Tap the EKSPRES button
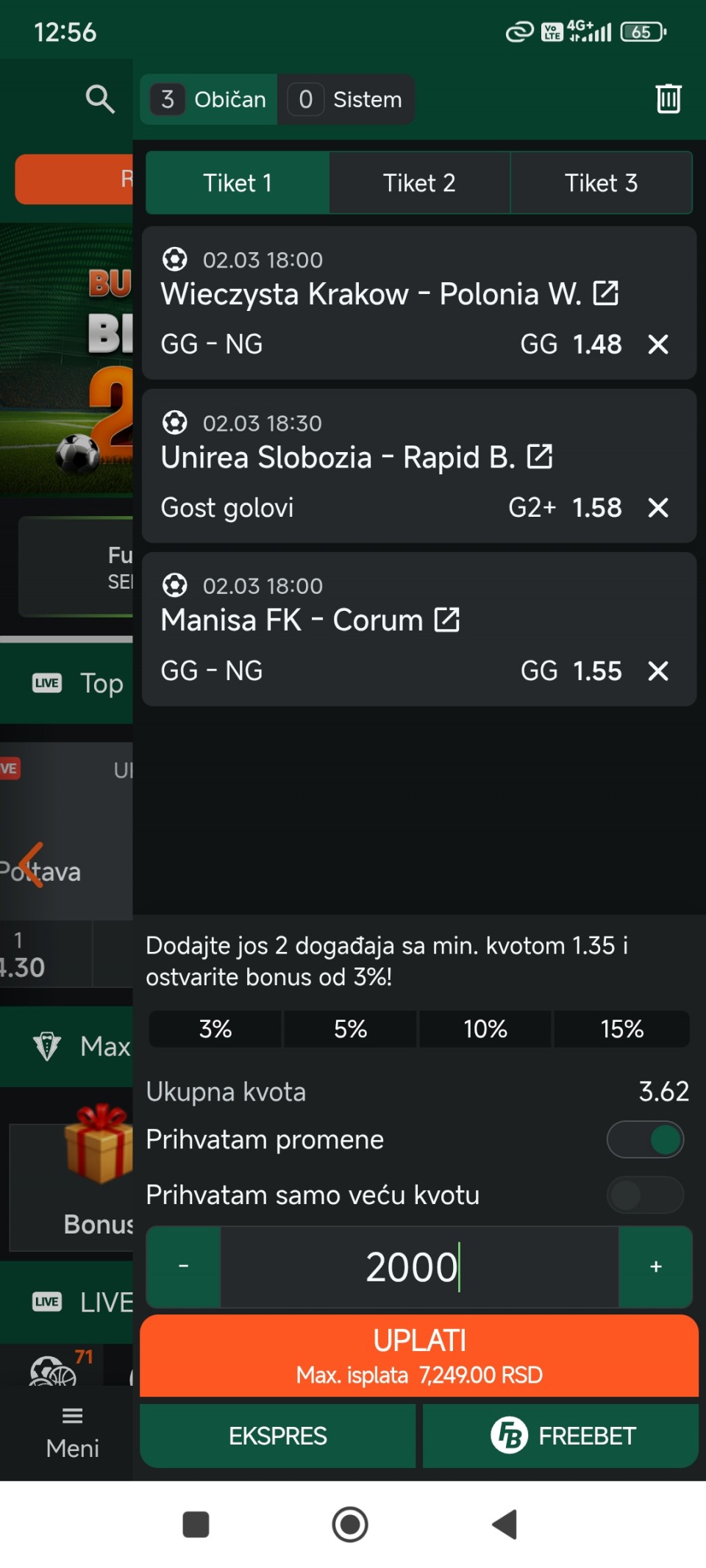 point(277,1436)
